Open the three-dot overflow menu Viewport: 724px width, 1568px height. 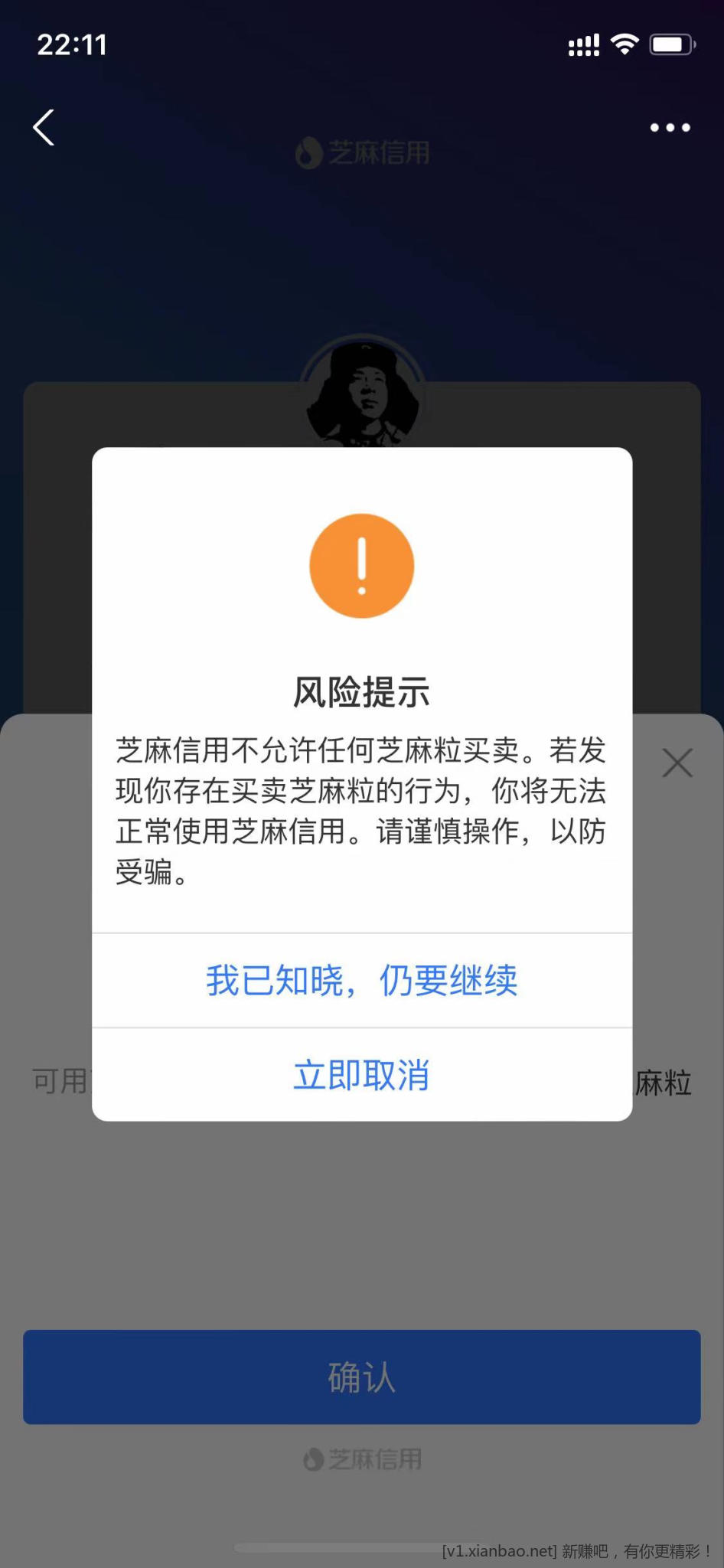670,128
